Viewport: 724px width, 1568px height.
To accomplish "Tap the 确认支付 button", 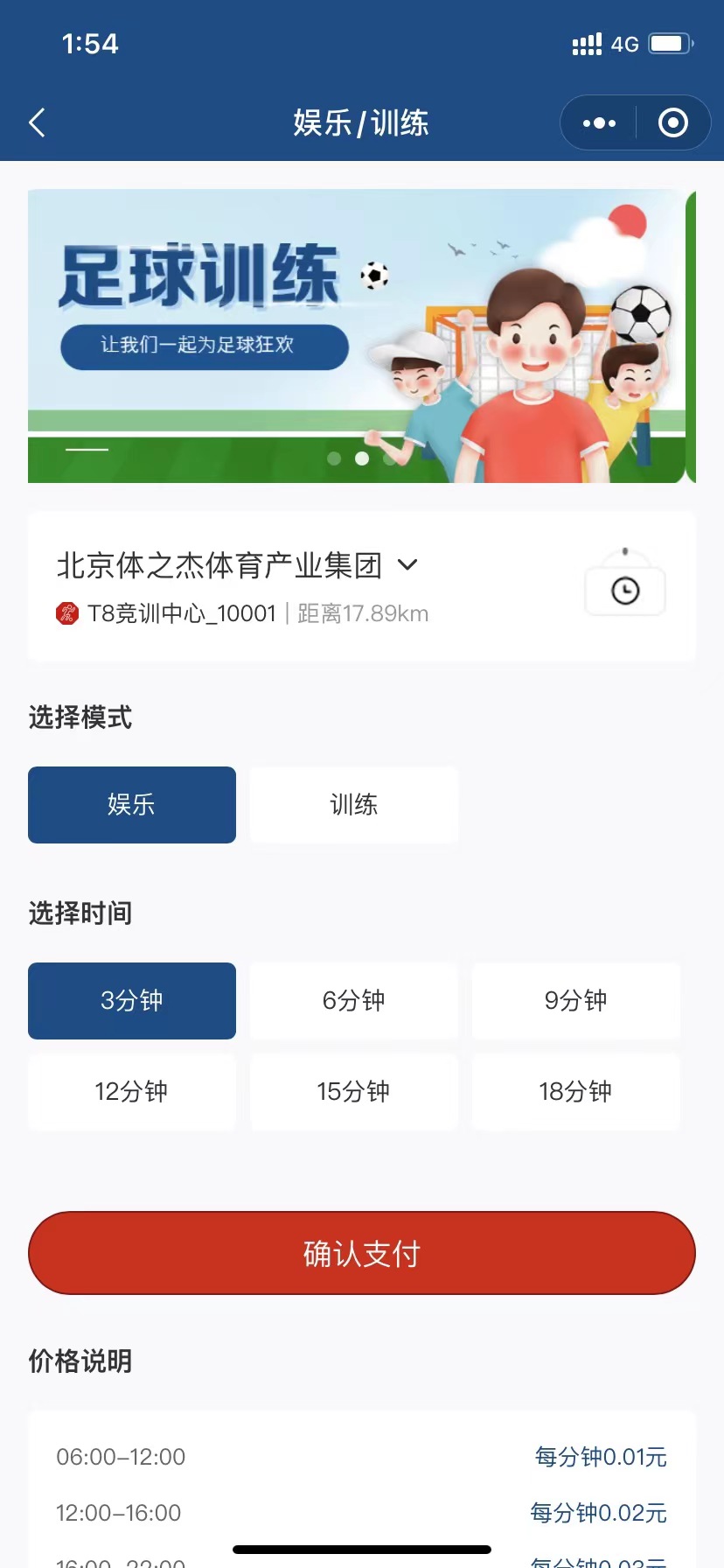I will [x=362, y=1253].
